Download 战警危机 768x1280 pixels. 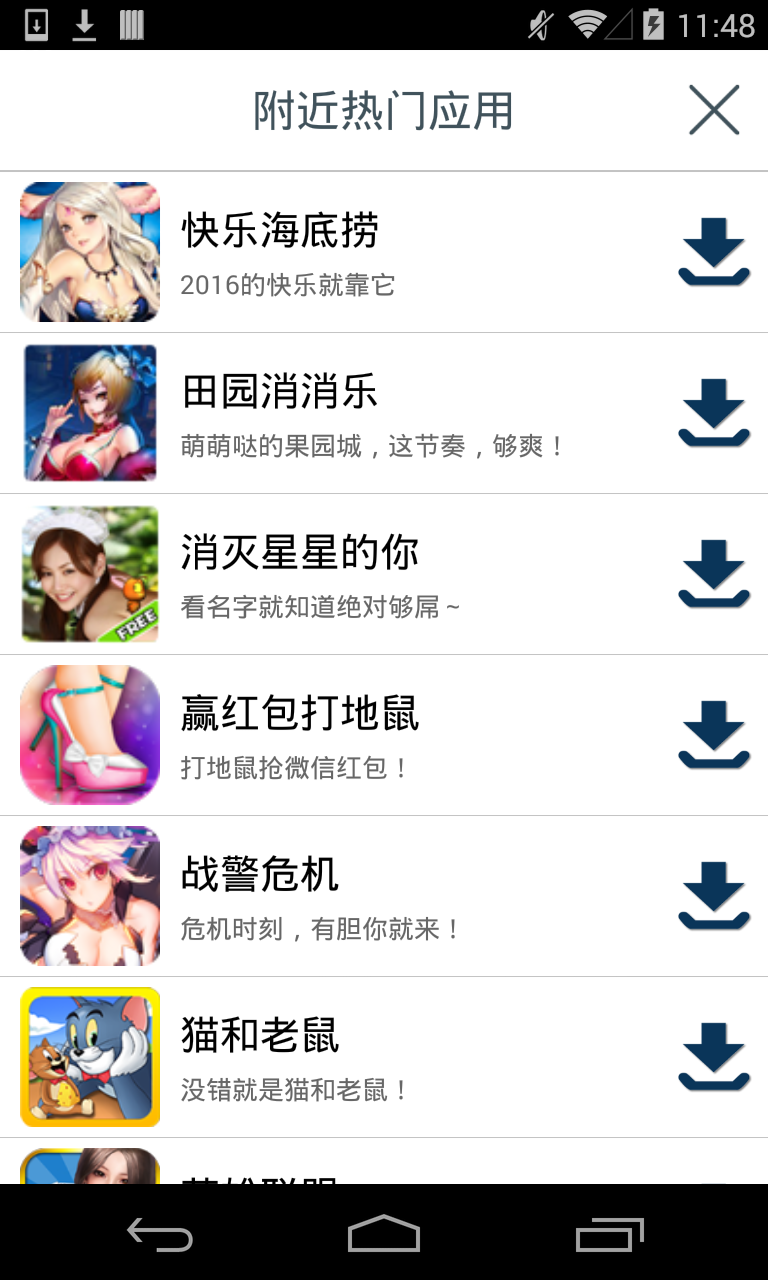(x=714, y=896)
